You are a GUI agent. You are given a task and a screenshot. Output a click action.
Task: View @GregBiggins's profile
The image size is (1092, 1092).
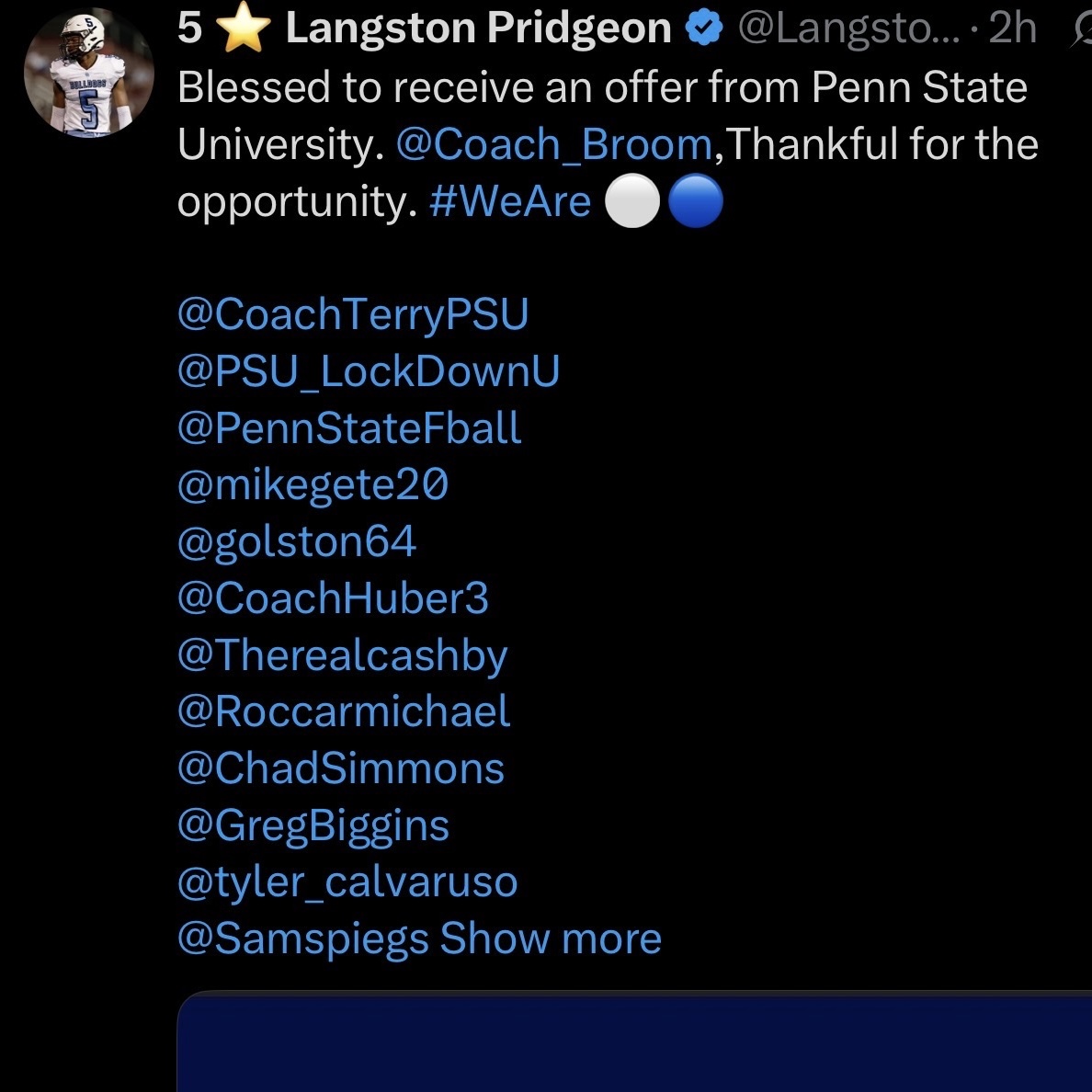click(x=313, y=826)
